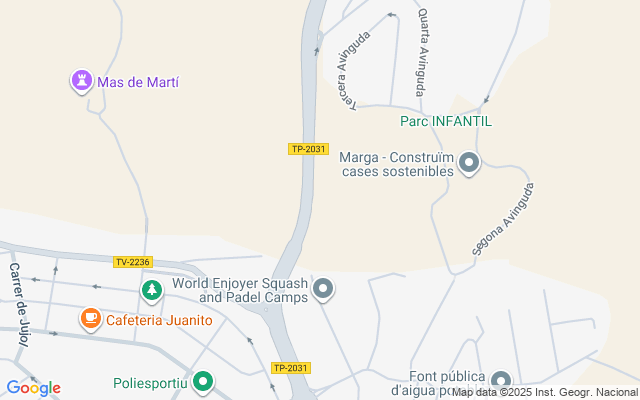Tap World Enjoyer Squash and Padel Camps pin
This screenshot has height=400, width=640.
tap(323, 290)
